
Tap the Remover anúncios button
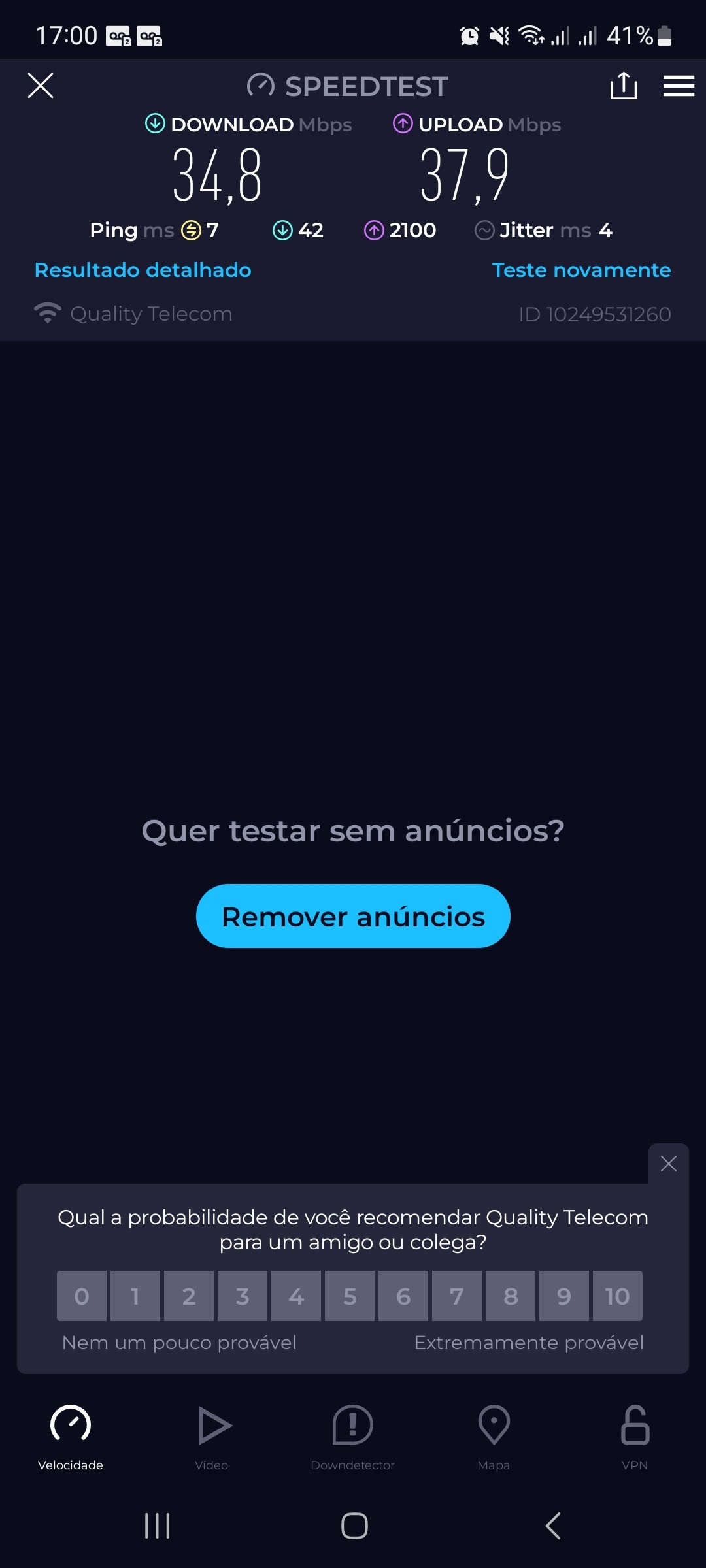(353, 916)
